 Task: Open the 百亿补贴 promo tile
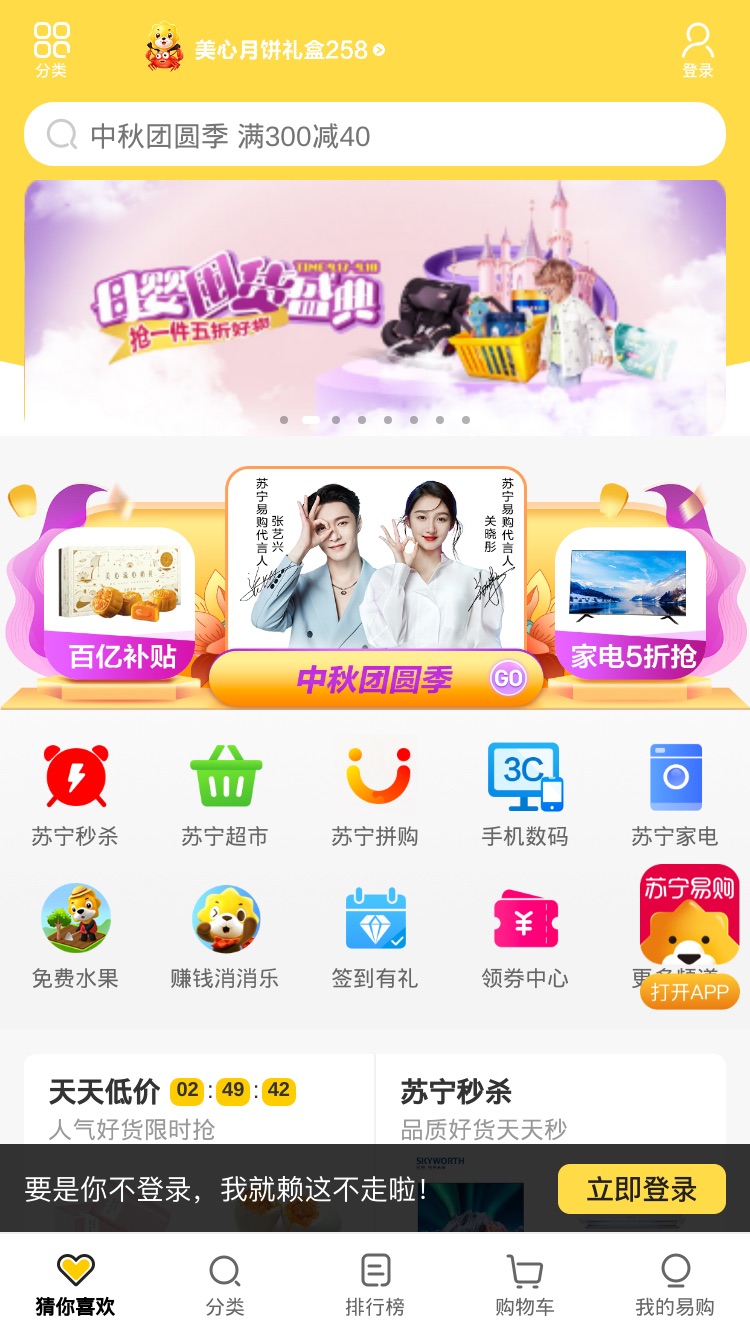tap(120, 603)
